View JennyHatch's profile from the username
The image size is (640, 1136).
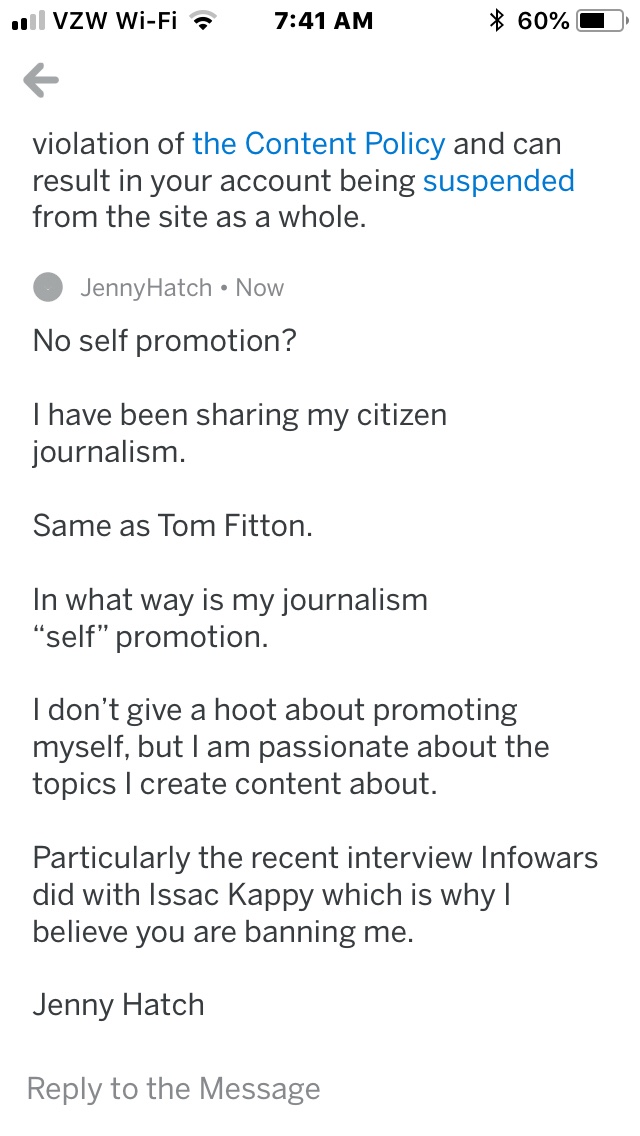coord(145,288)
